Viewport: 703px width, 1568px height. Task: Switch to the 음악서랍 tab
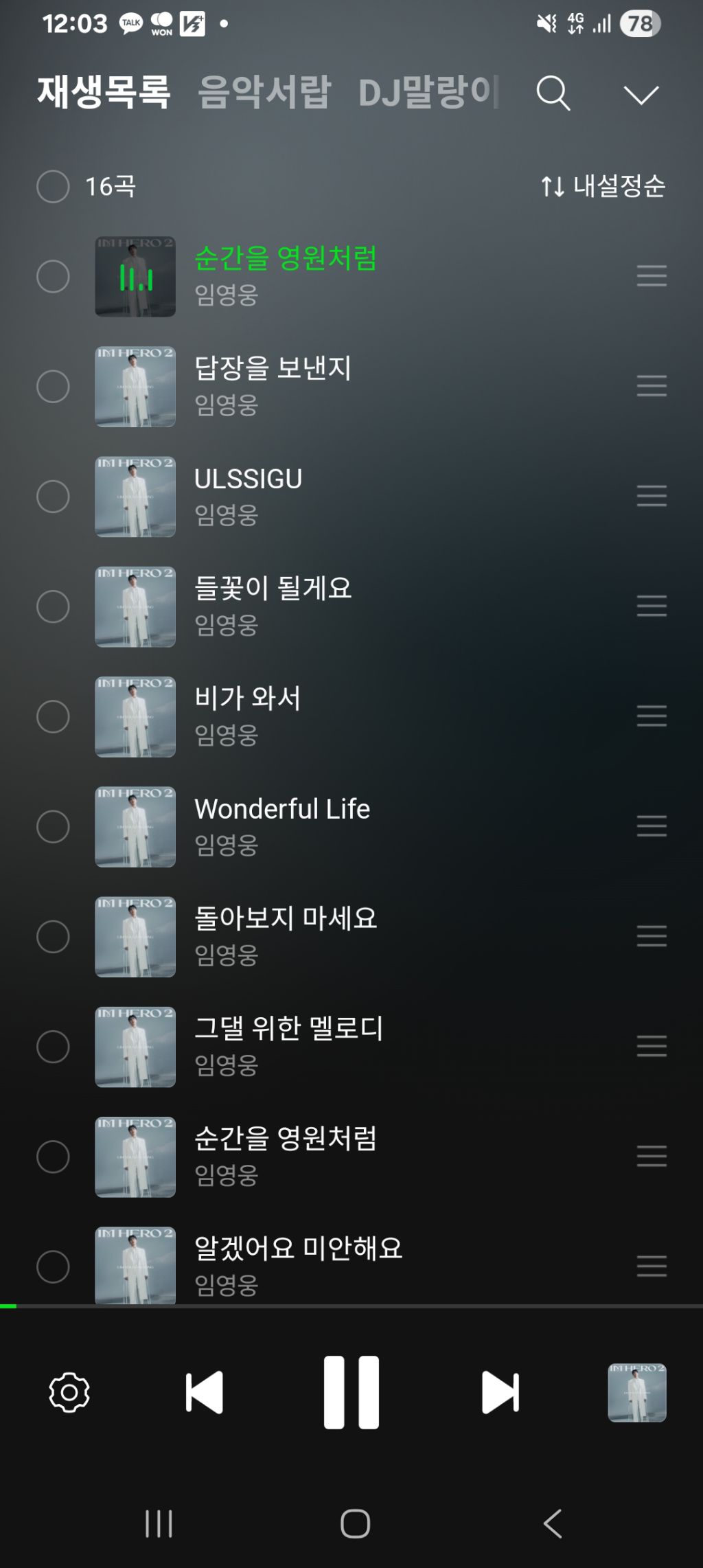click(264, 92)
